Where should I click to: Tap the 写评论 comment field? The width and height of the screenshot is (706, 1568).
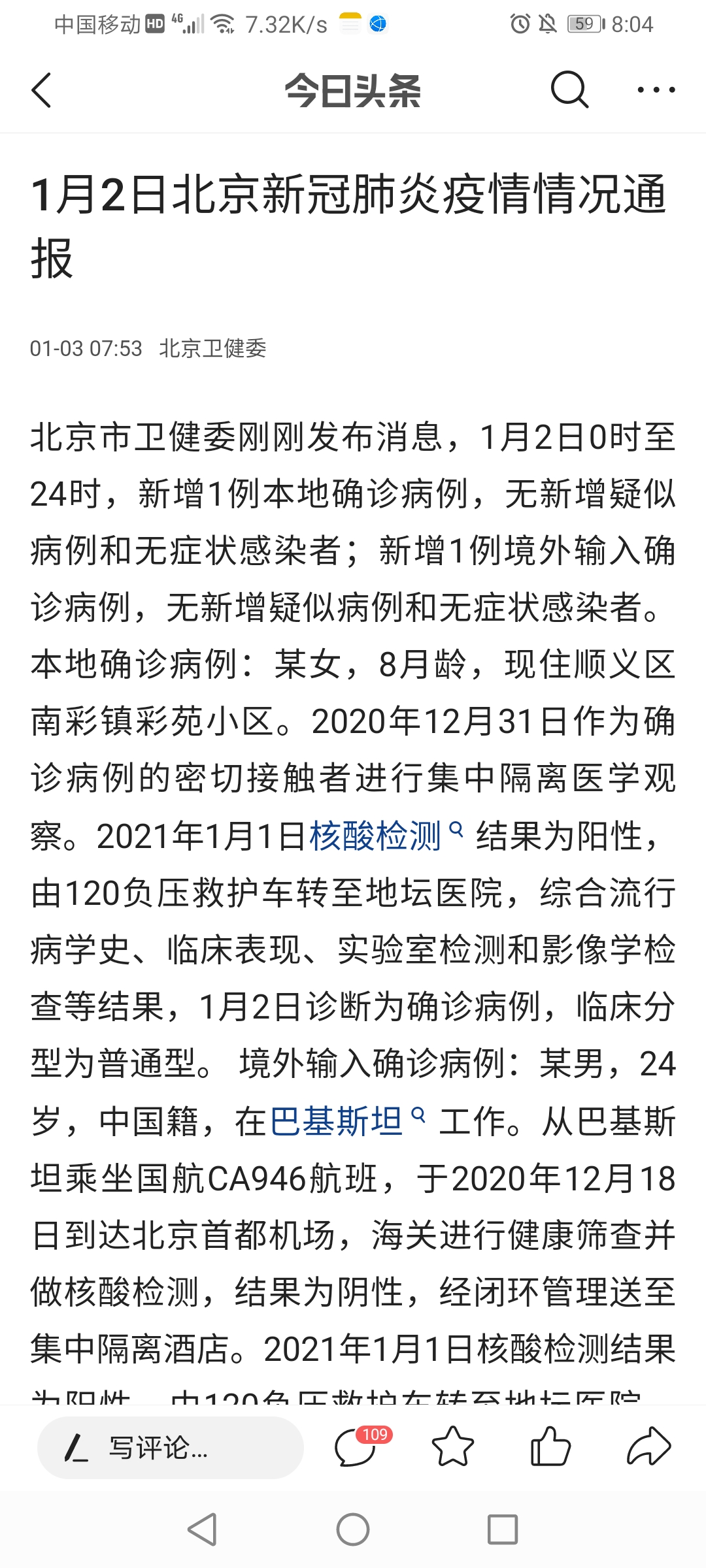(x=170, y=1448)
